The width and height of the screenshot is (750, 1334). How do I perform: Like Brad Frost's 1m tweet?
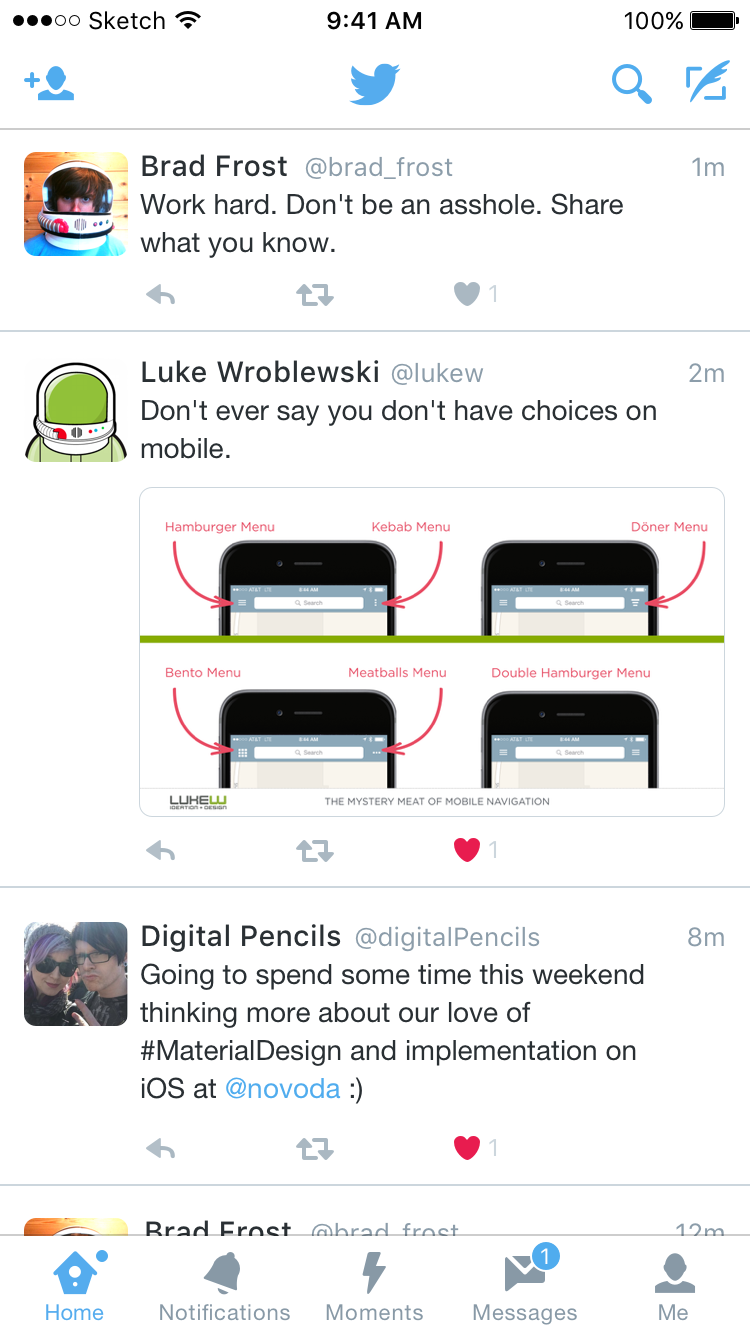pos(467,294)
